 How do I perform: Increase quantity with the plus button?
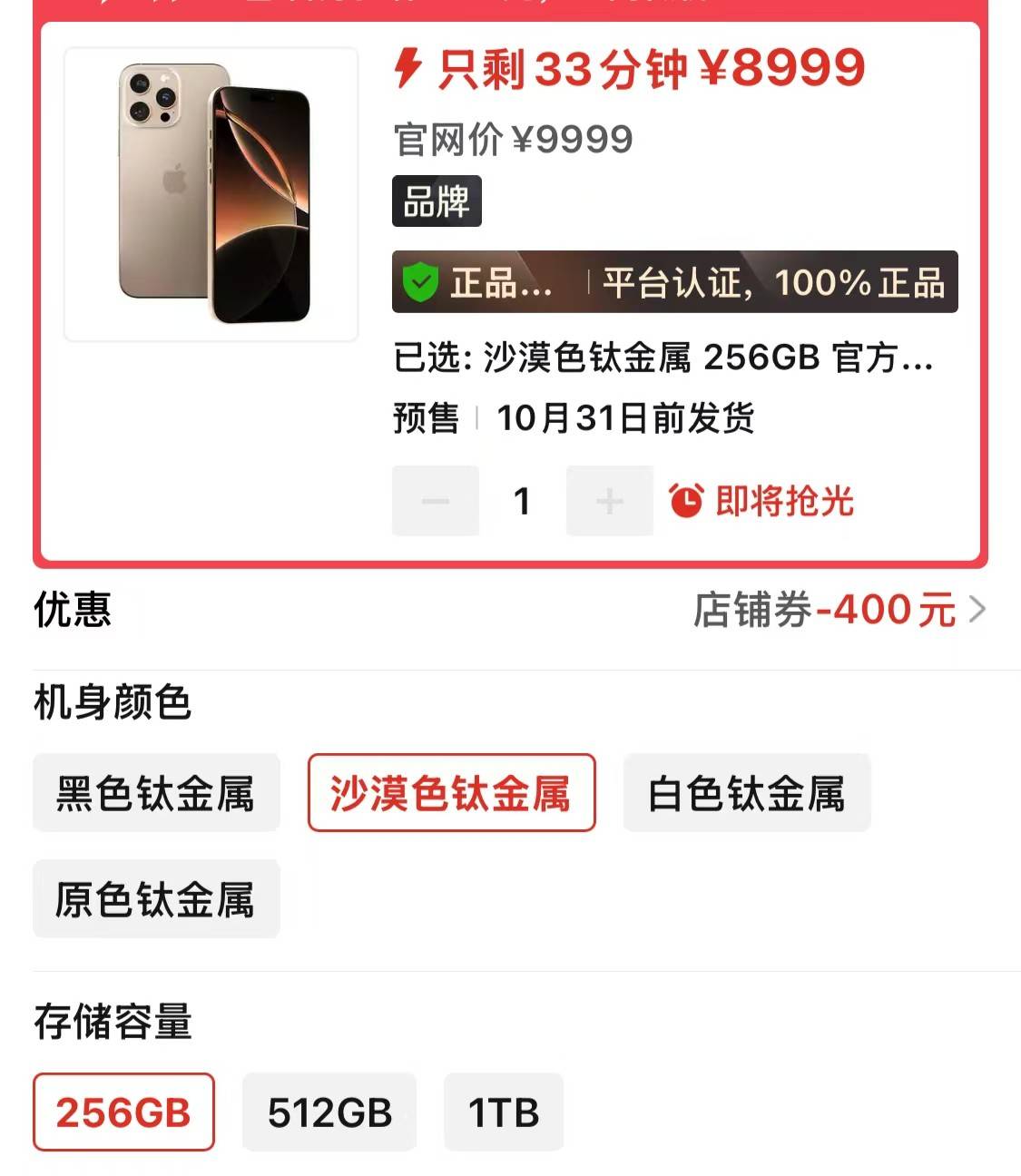609,501
